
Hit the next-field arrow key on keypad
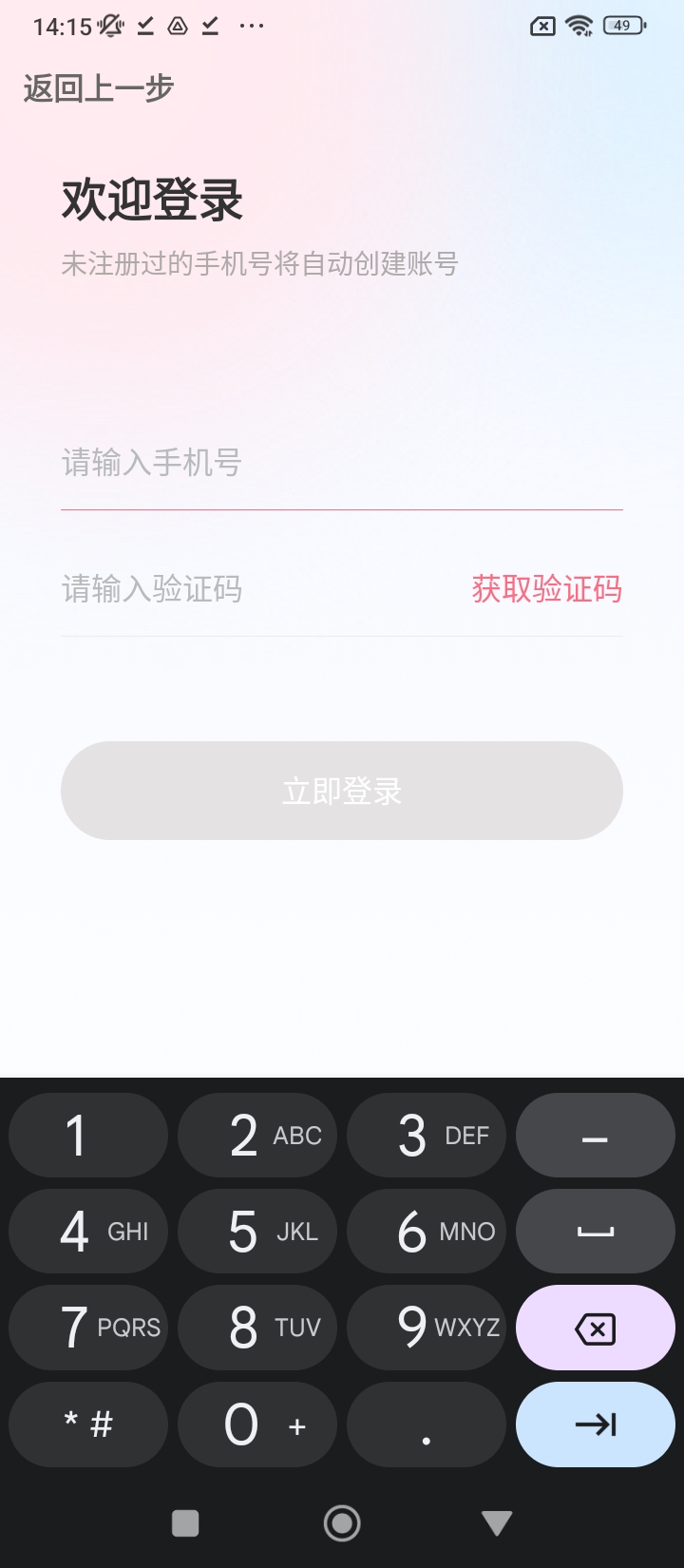point(596,1424)
